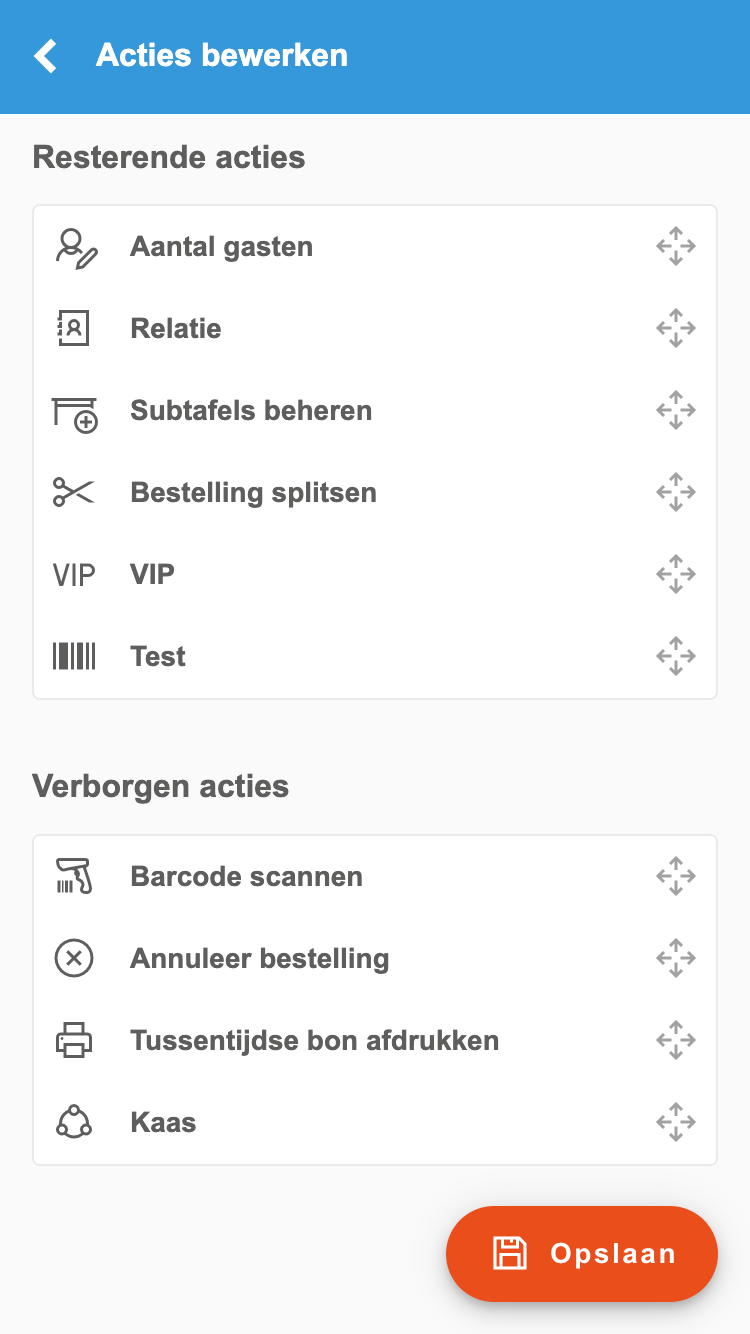Viewport: 750px width, 1334px height.
Task: Tap the Bestelling splitsen row
Action: tap(375, 493)
